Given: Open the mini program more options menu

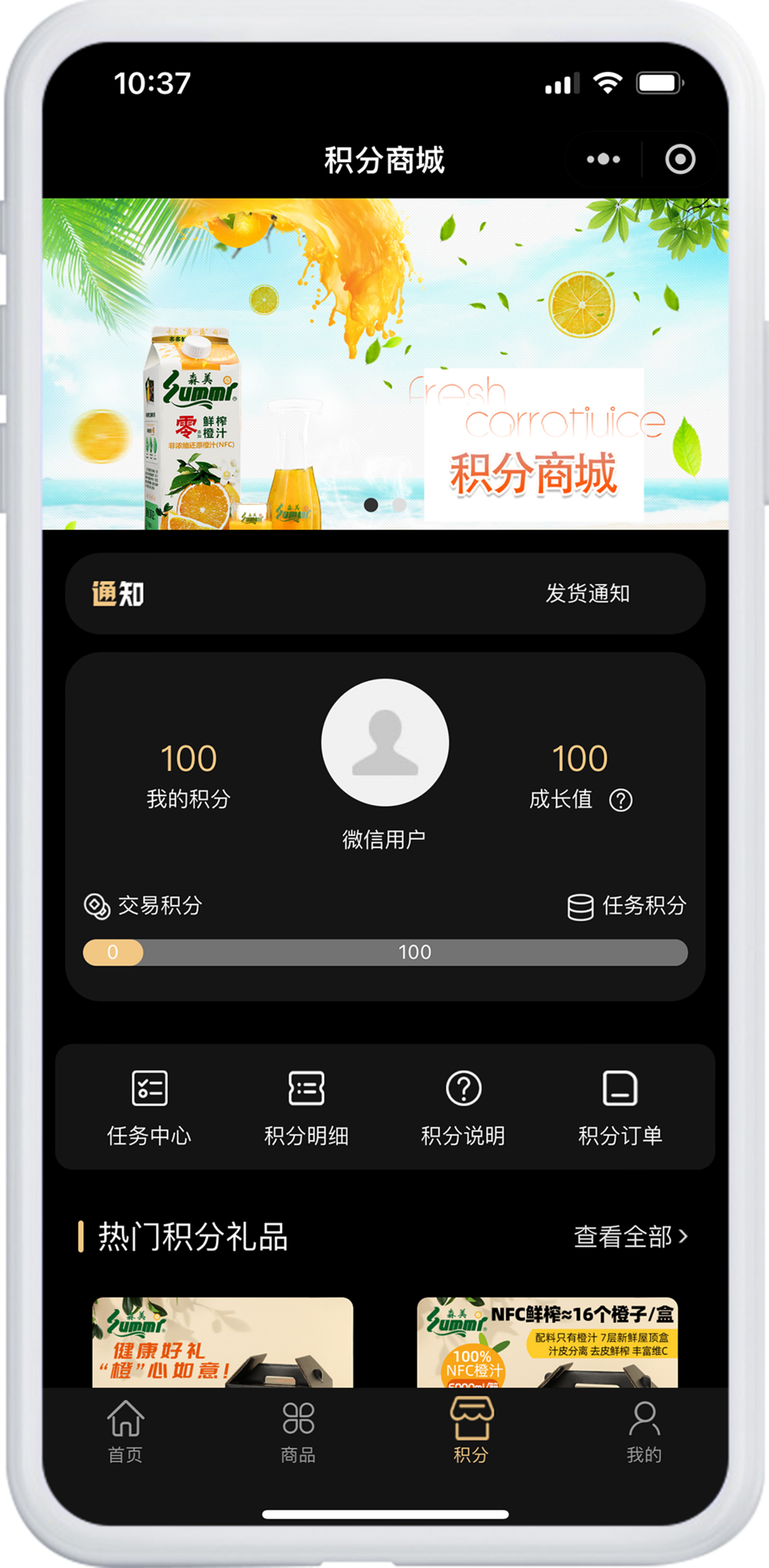Looking at the screenshot, I should (x=603, y=159).
